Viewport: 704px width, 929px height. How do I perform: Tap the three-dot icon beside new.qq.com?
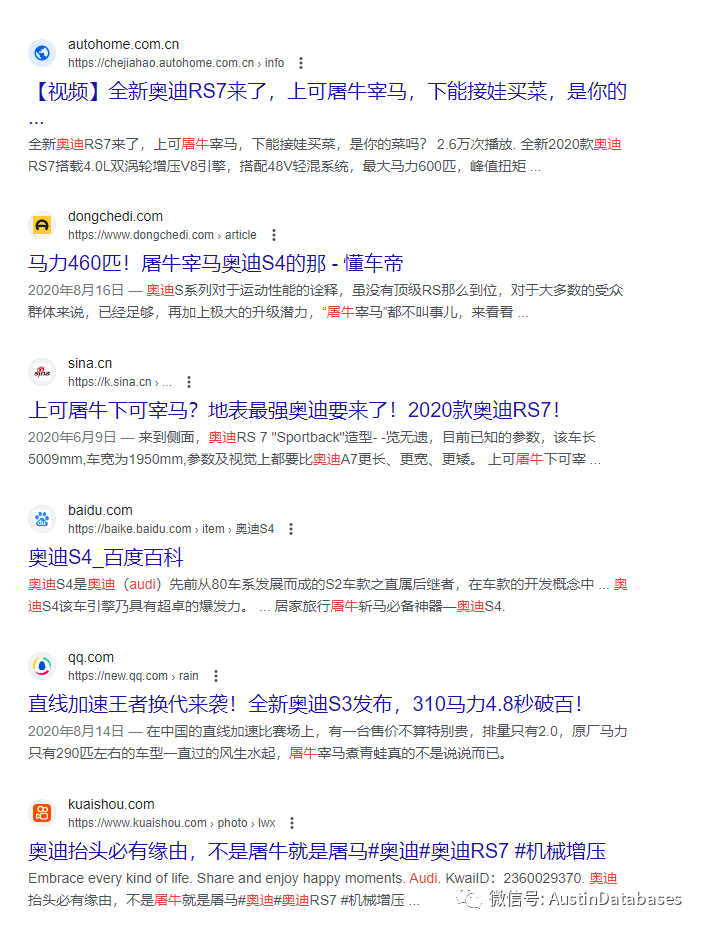pos(215,676)
